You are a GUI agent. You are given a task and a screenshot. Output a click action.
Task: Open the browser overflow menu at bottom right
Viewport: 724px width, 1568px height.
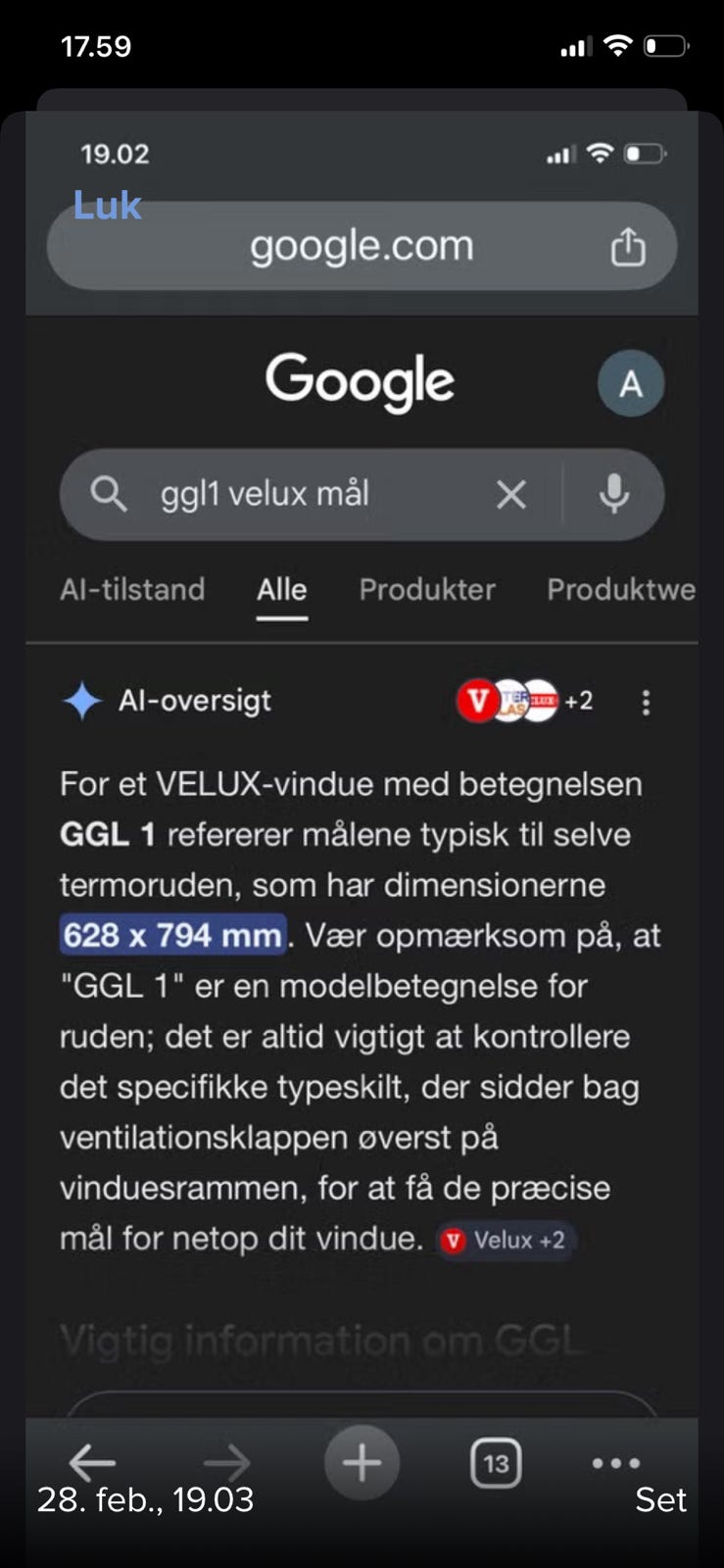(x=614, y=1463)
